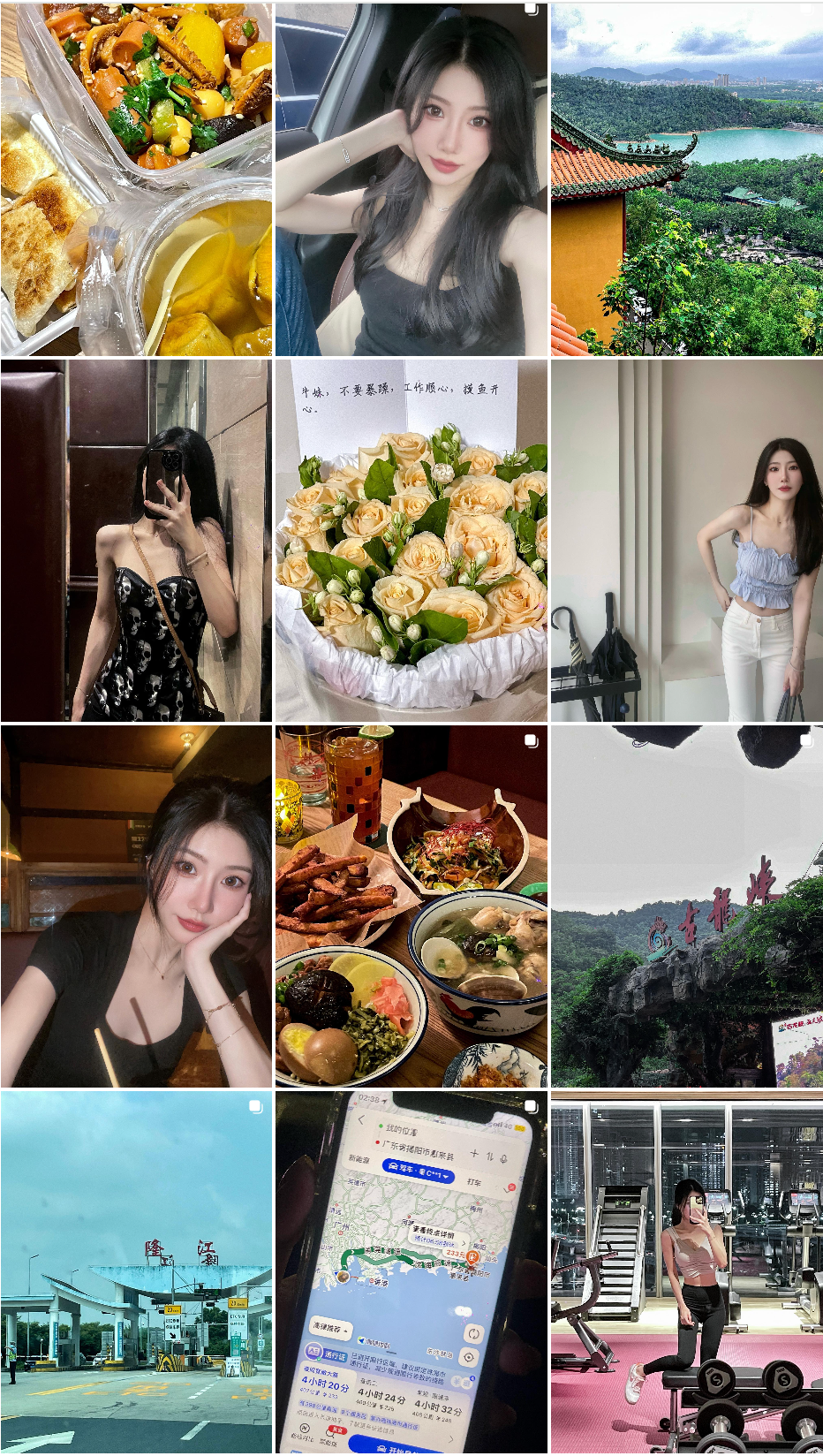Open the restaurant selfie with hand on cheek
This screenshot has width=823, height=1456.
tap(136, 906)
